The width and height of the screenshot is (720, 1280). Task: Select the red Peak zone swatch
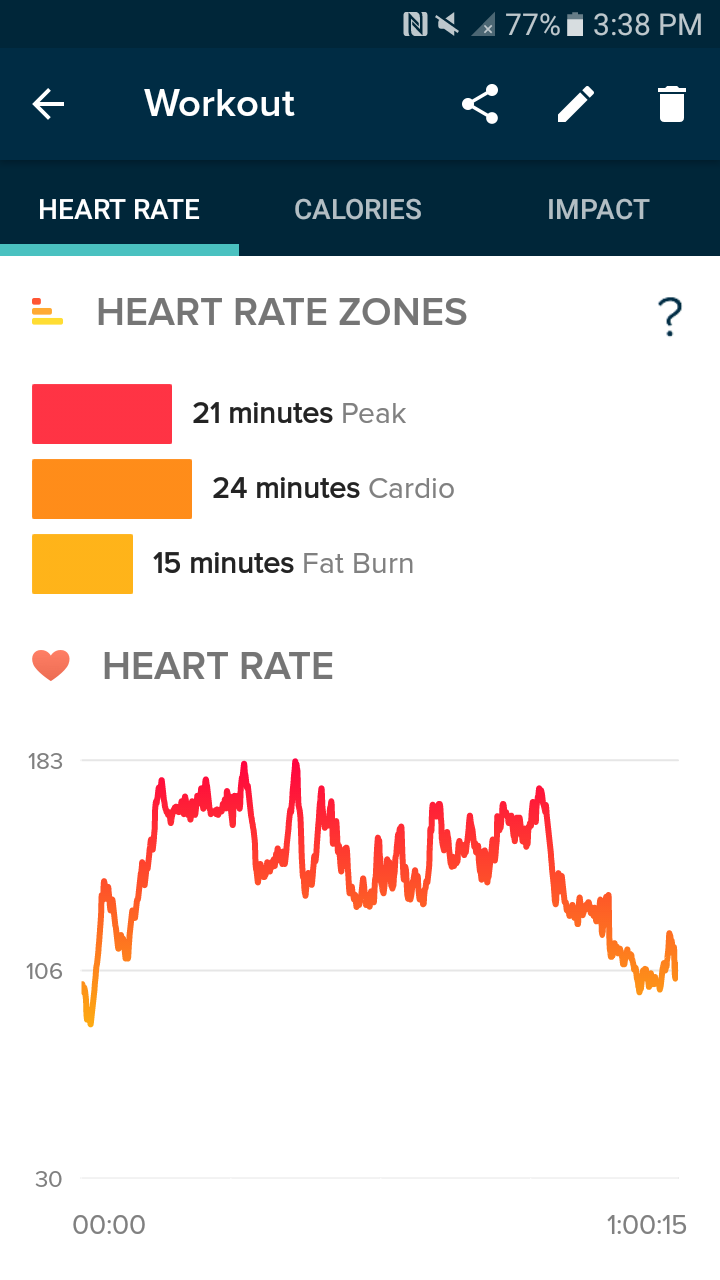tap(101, 413)
